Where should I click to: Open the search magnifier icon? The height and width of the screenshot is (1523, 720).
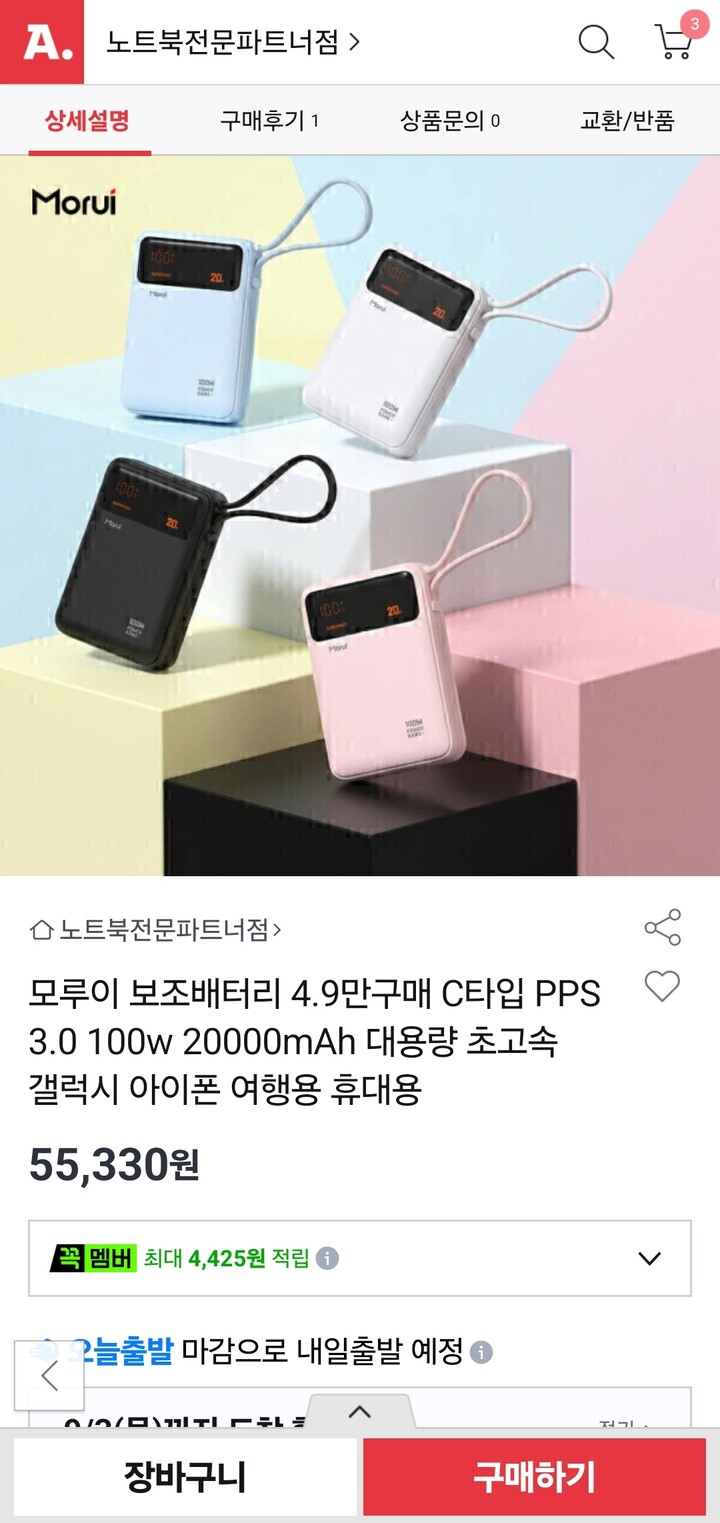click(596, 42)
